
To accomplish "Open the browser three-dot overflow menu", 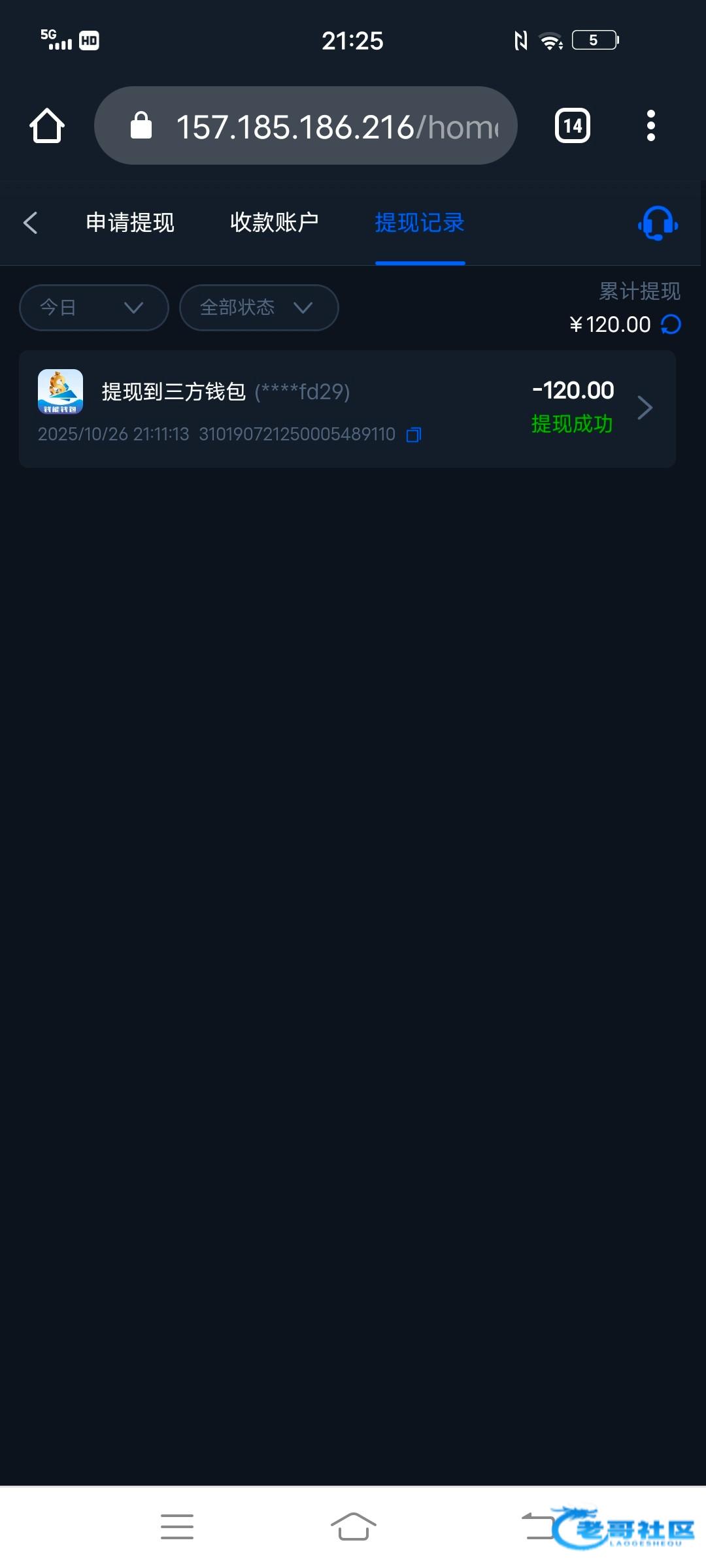I will coord(650,125).
